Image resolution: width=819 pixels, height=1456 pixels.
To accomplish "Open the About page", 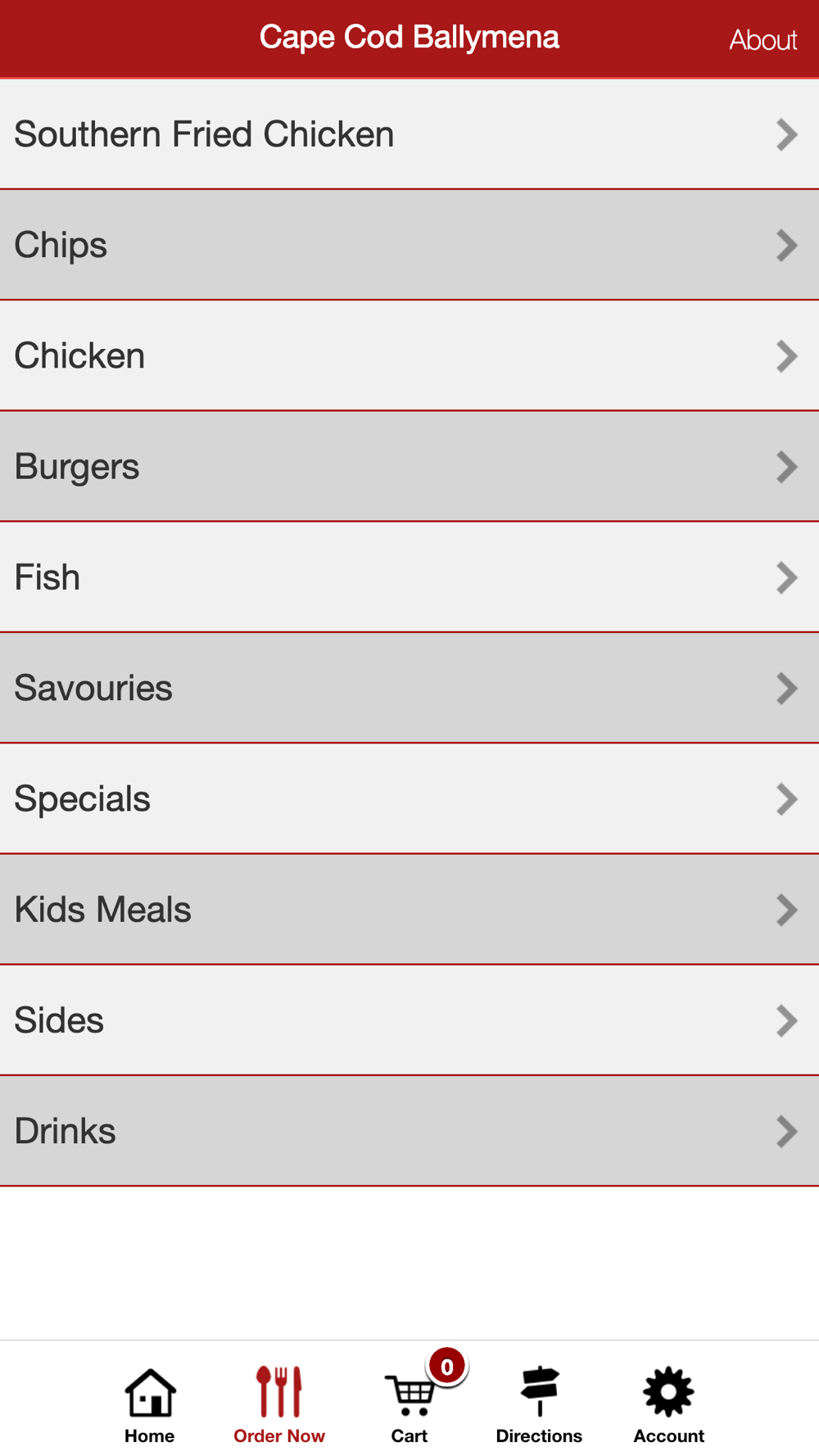I will [762, 40].
